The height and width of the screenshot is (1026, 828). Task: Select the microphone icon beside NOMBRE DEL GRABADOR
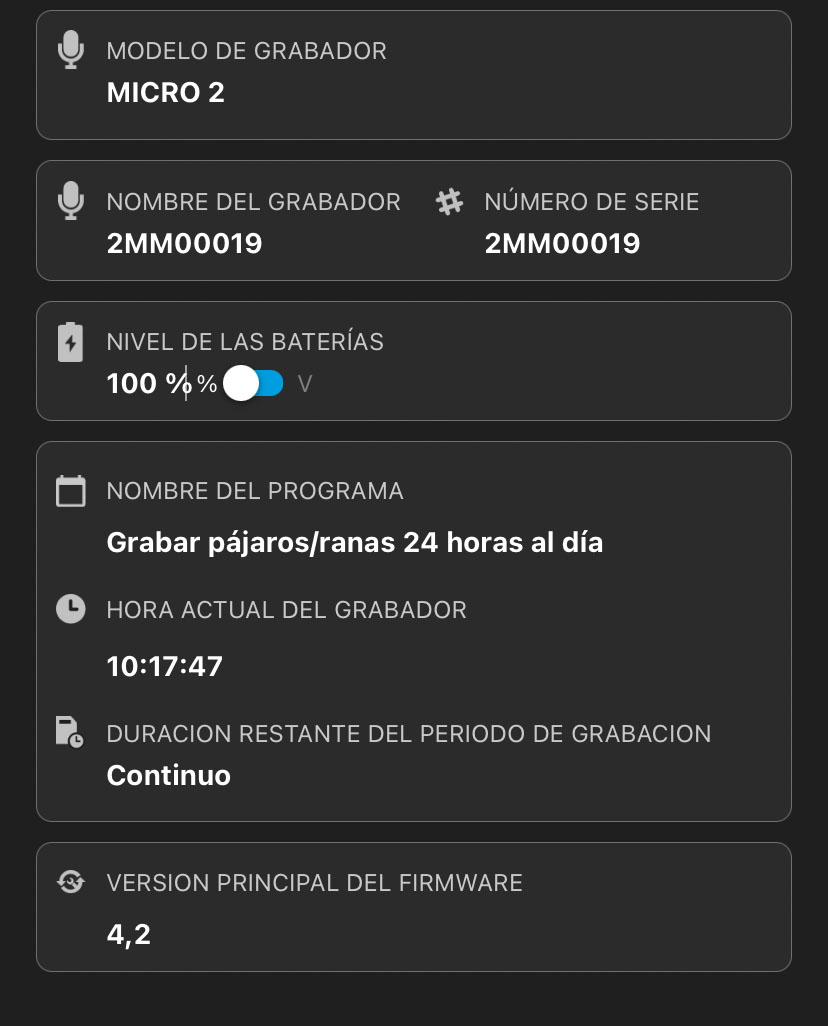point(70,199)
